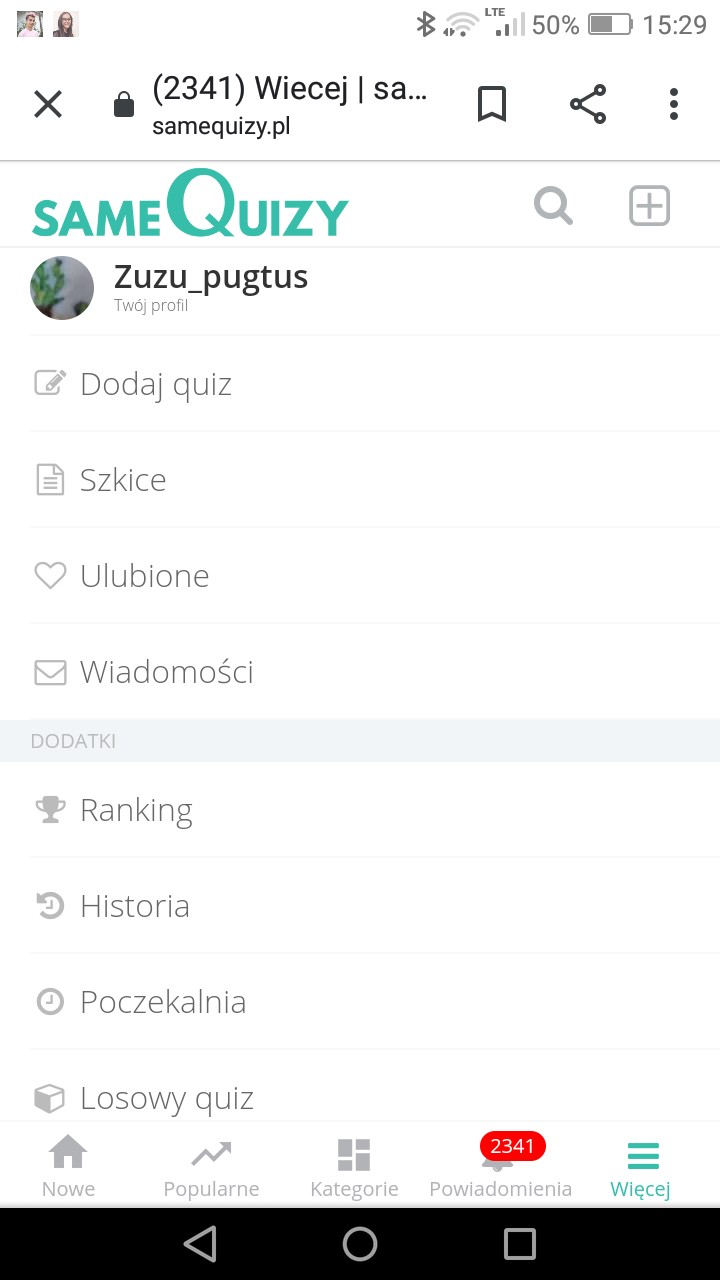The height and width of the screenshot is (1280, 720).
Task: Switch to the Popularne tab
Action: (211, 1167)
